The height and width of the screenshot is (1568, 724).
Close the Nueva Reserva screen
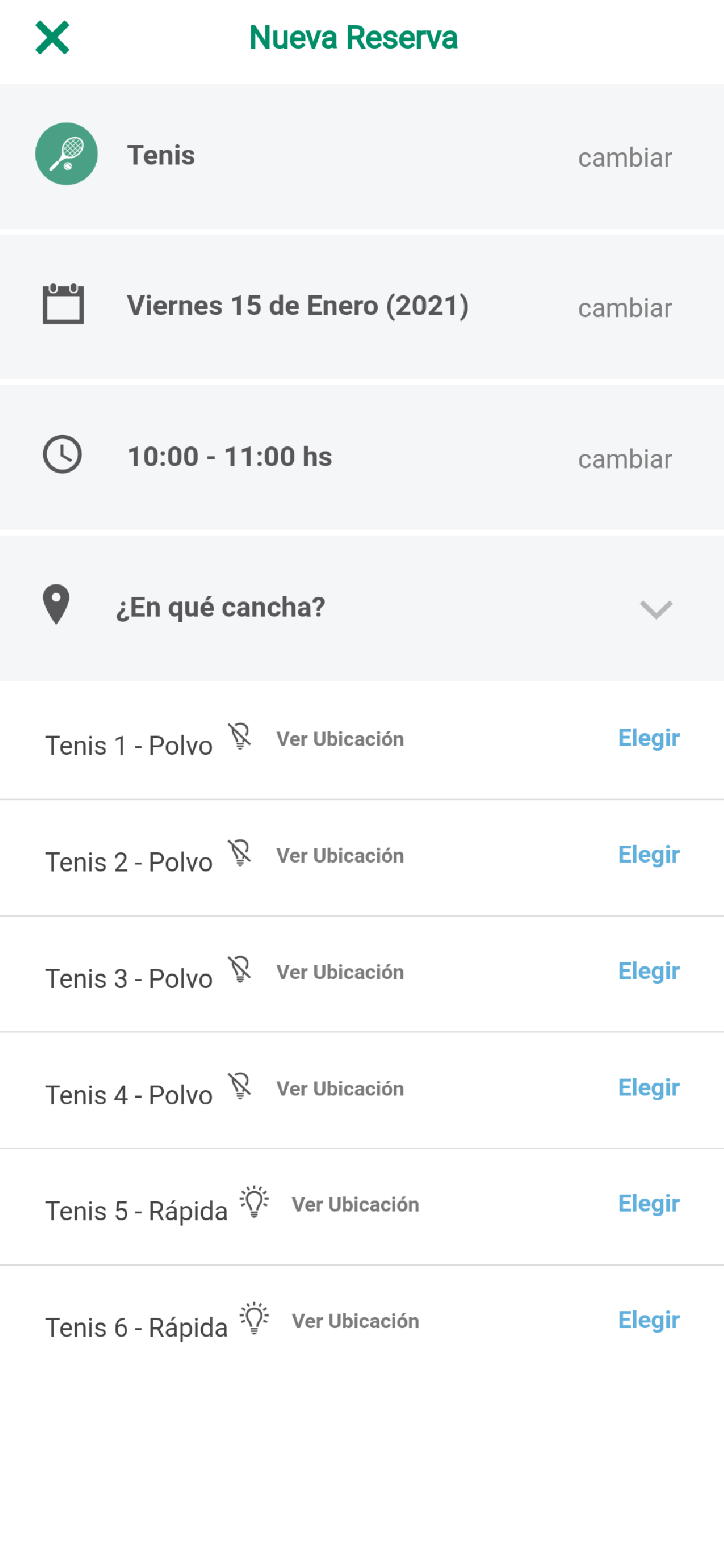point(52,38)
